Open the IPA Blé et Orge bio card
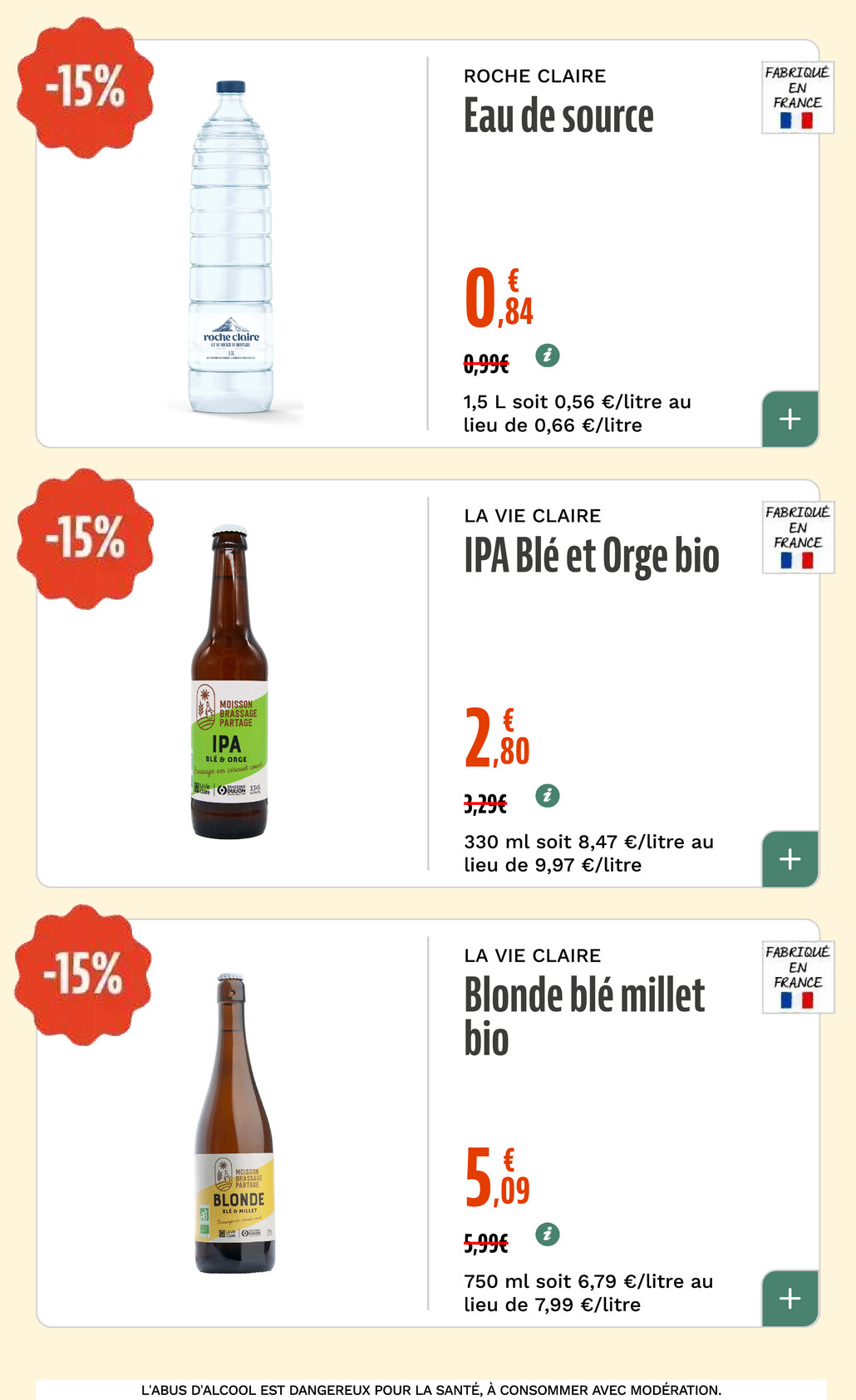 [x=428, y=683]
